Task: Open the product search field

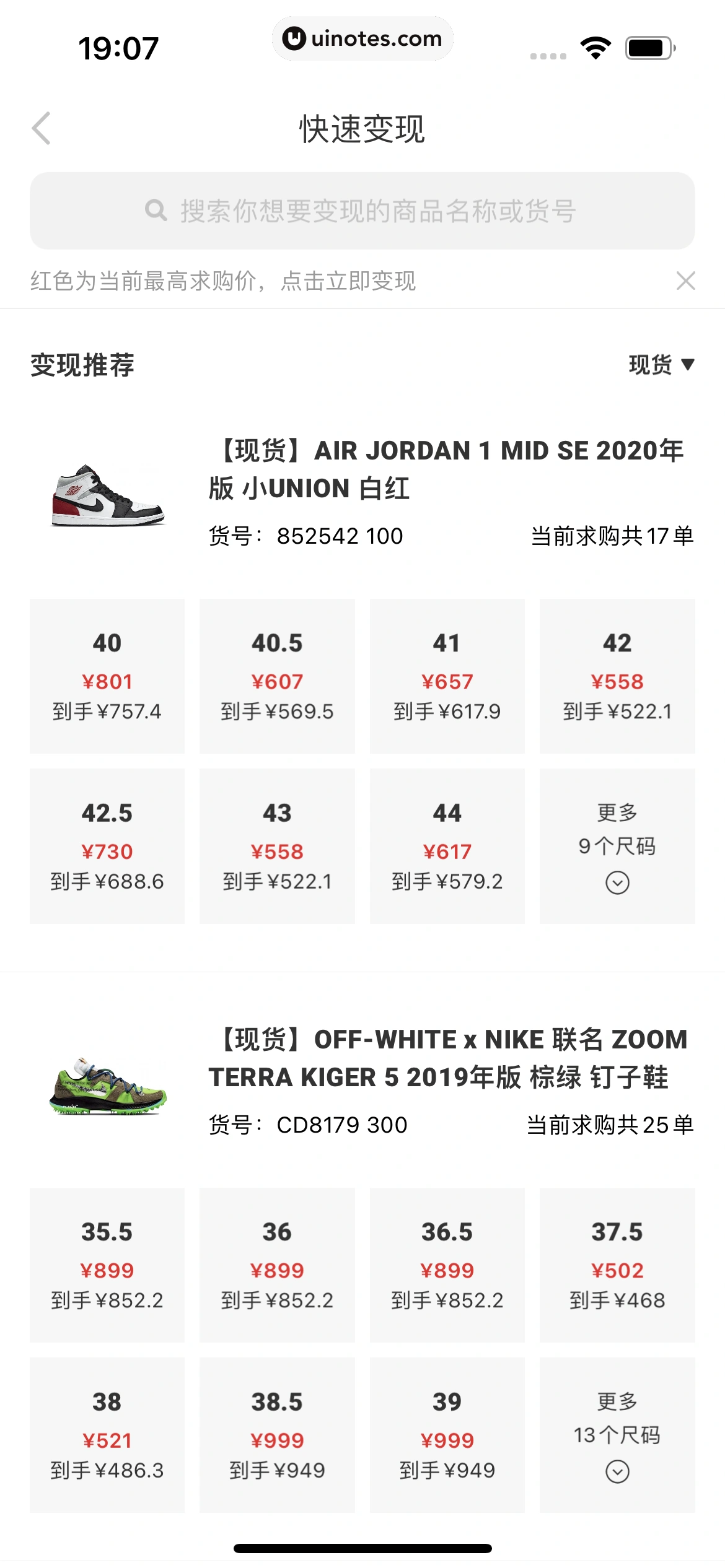Action: (x=362, y=211)
